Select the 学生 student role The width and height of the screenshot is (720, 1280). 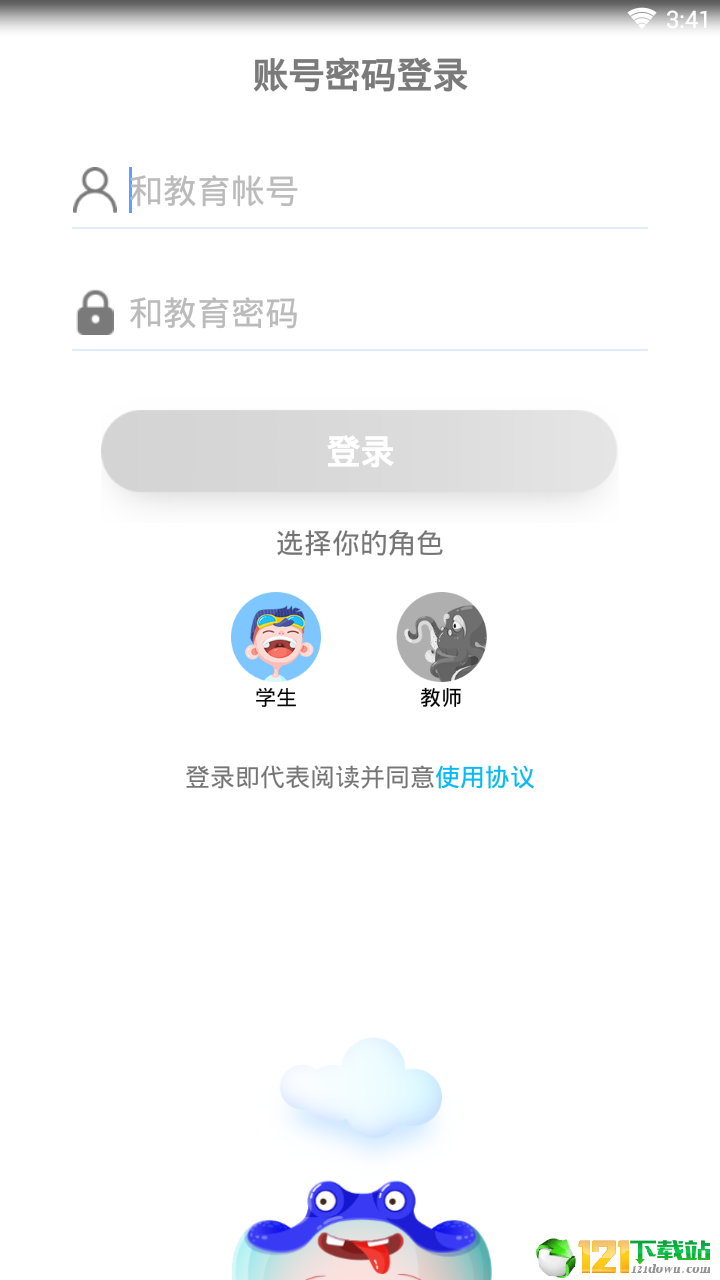276,638
